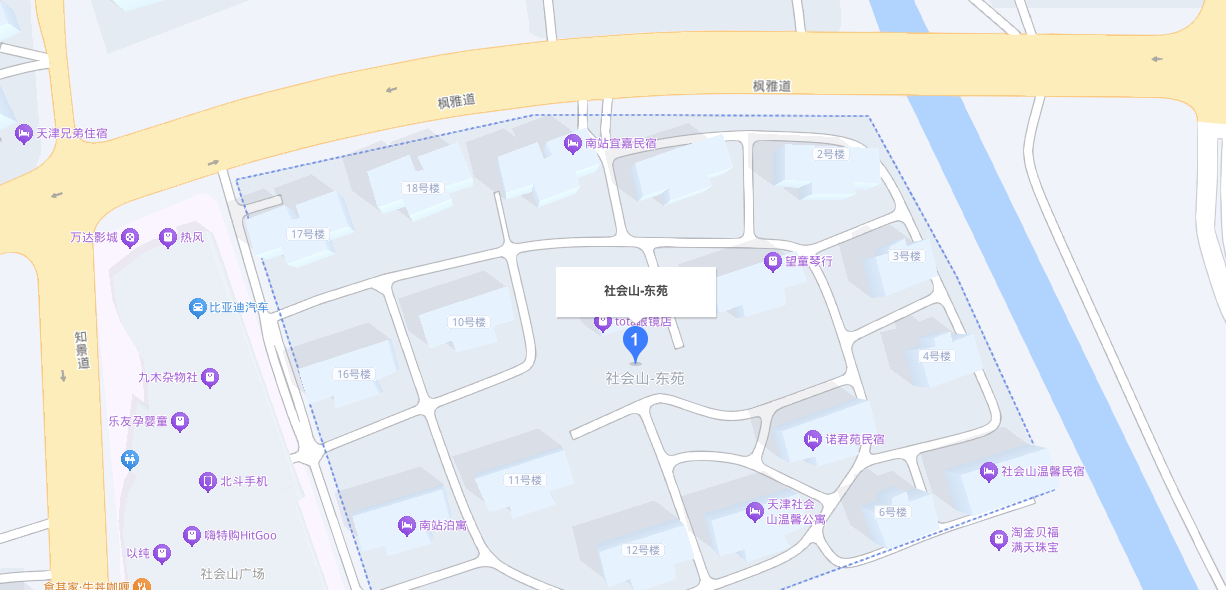Tap the 天津兄弟住宿 lodging marker
Viewport: 1226px width, 590px height.
point(24,133)
